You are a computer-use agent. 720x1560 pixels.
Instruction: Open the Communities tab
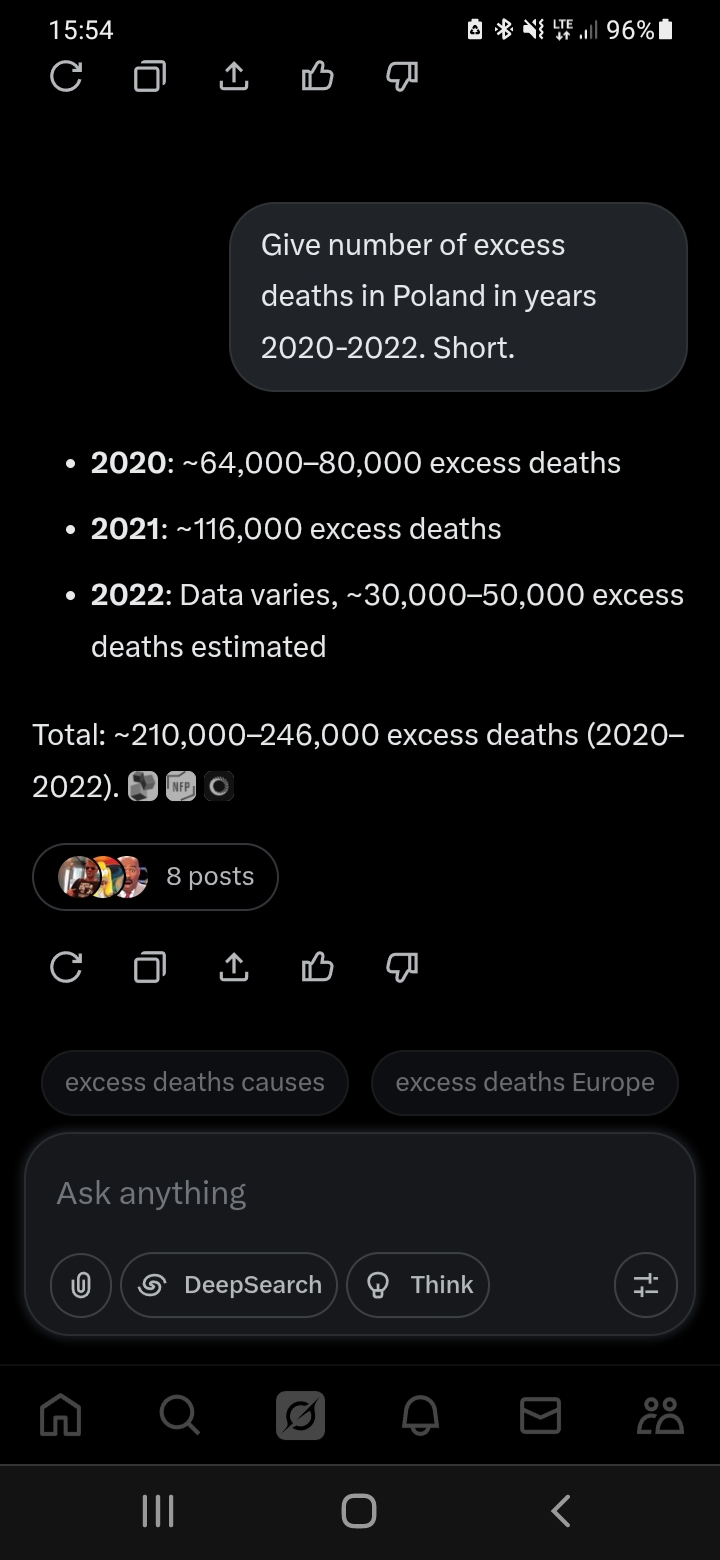[660, 1415]
